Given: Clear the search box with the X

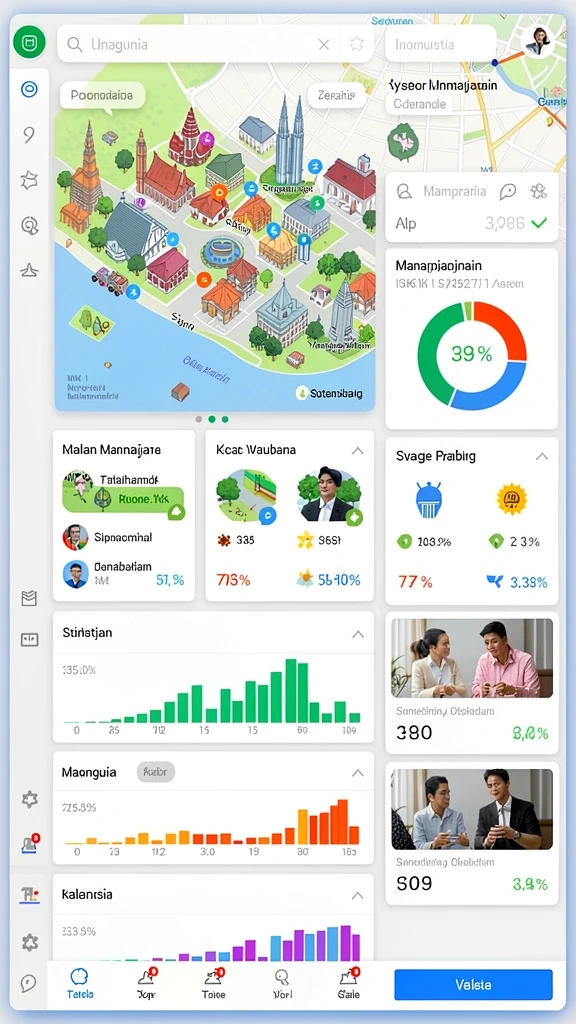Looking at the screenshot, I should coord(324,44).
